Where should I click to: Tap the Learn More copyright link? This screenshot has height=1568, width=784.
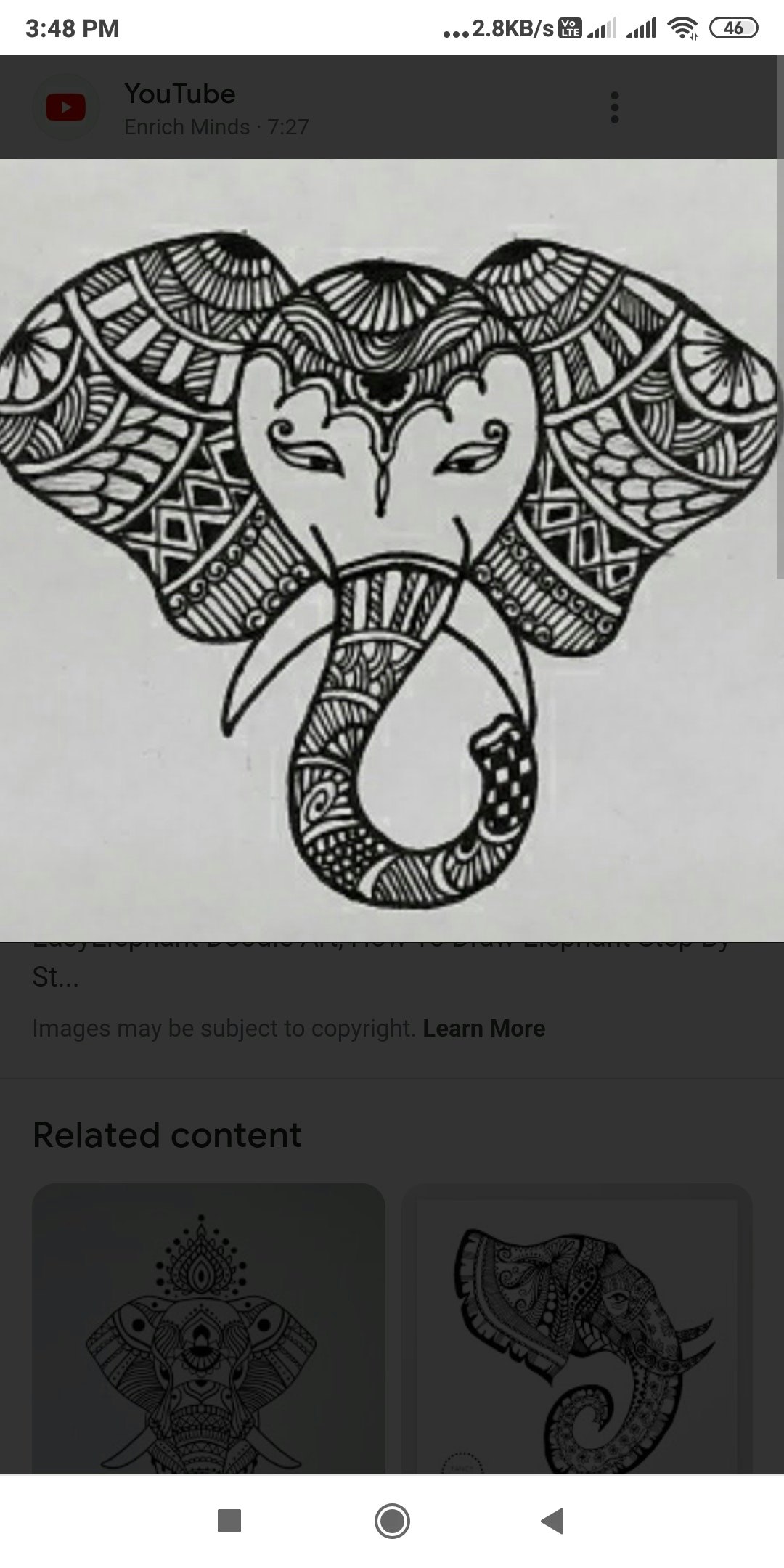[x=483, y=1028]
